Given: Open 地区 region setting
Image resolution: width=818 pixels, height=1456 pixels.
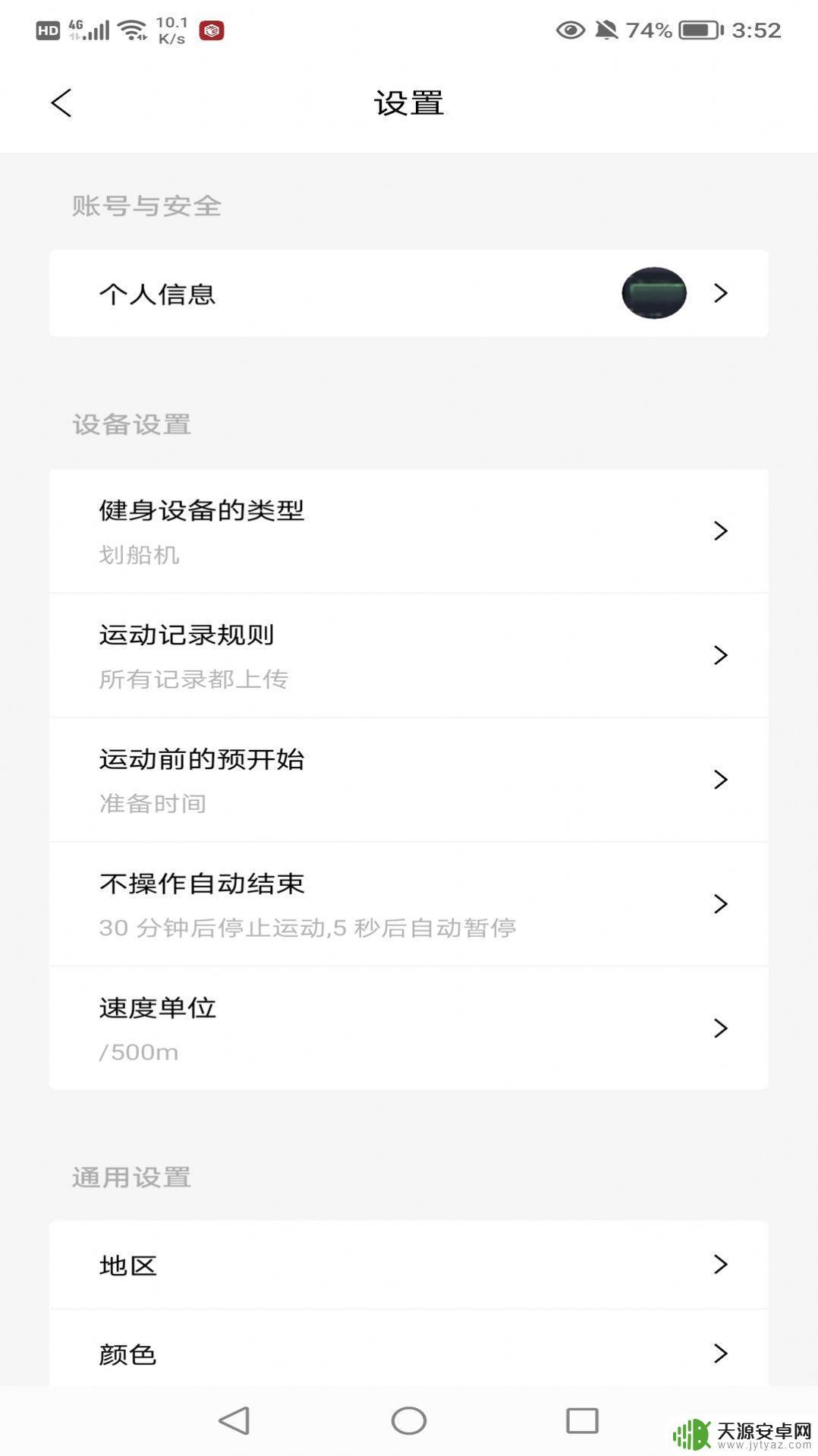Looking at the screenshot, I should [409, 1265].
